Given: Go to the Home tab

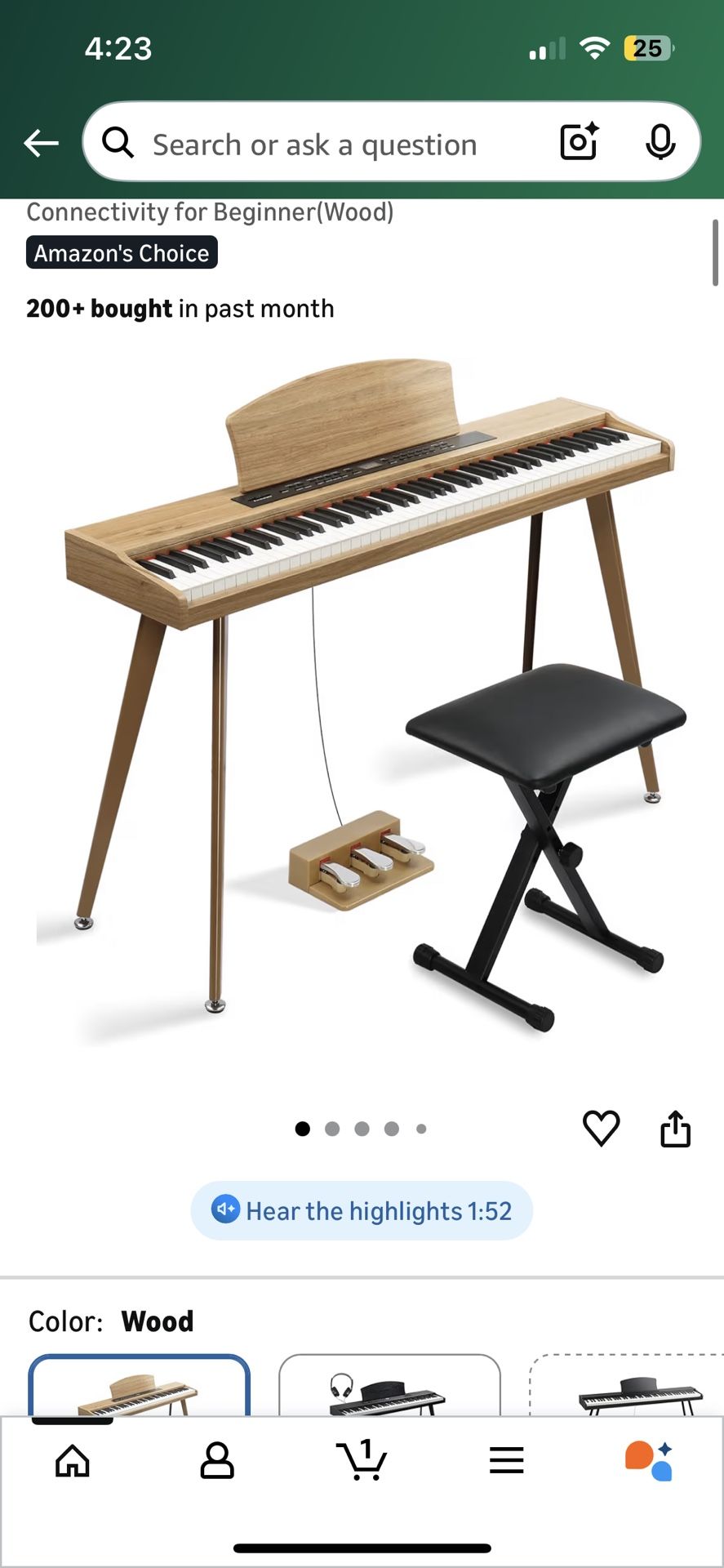Looking at the screenshot, I should 72,1460.
